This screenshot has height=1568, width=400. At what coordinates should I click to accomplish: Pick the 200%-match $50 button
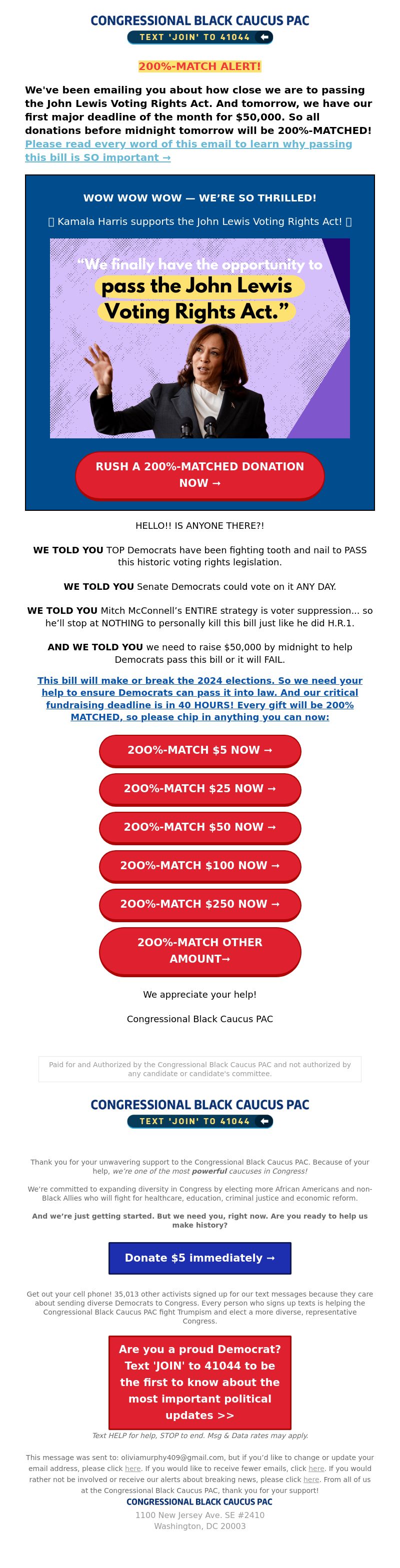click(x=199, y=827)
